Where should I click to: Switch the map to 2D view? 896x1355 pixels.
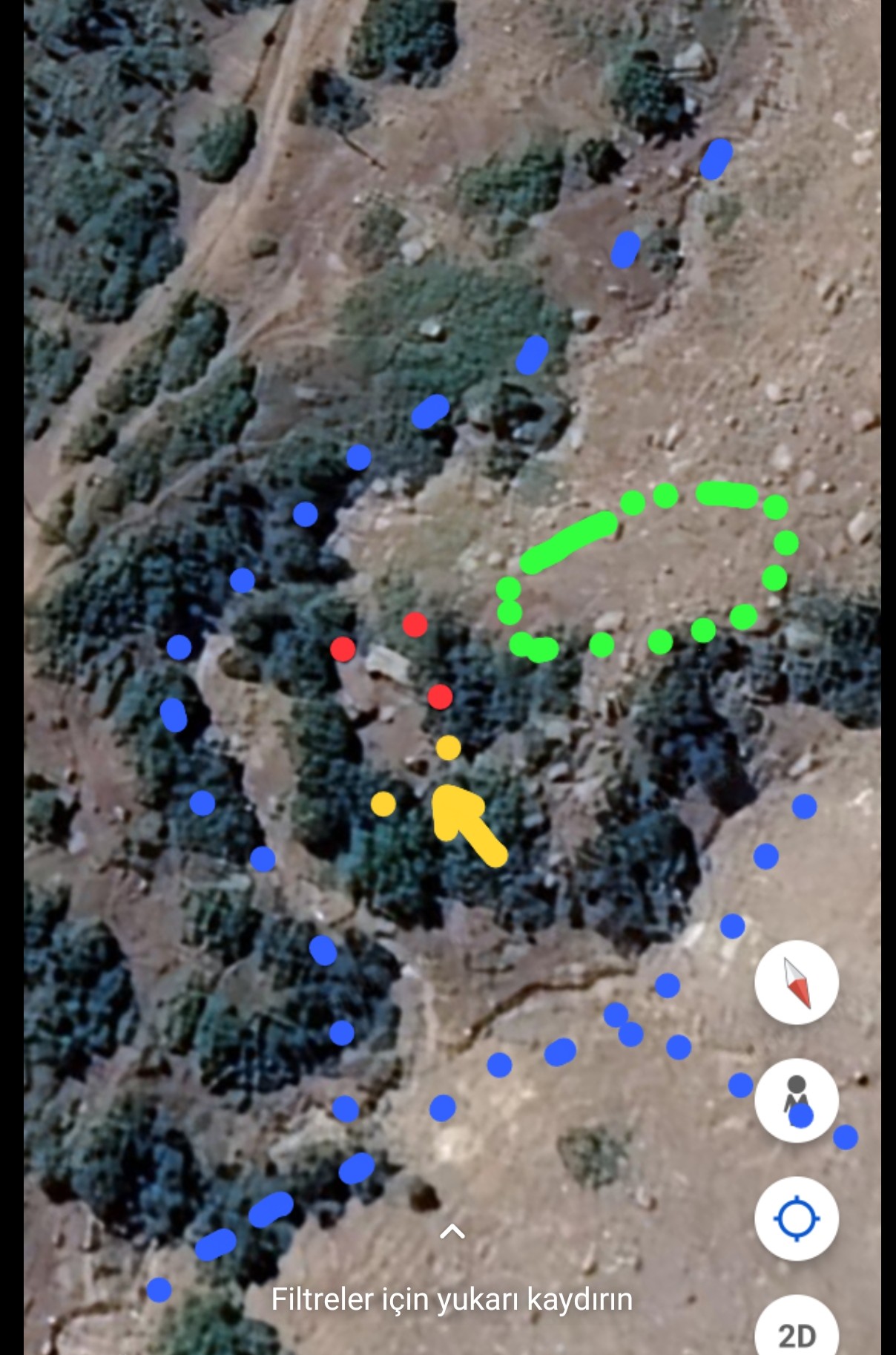point(796,1333)
